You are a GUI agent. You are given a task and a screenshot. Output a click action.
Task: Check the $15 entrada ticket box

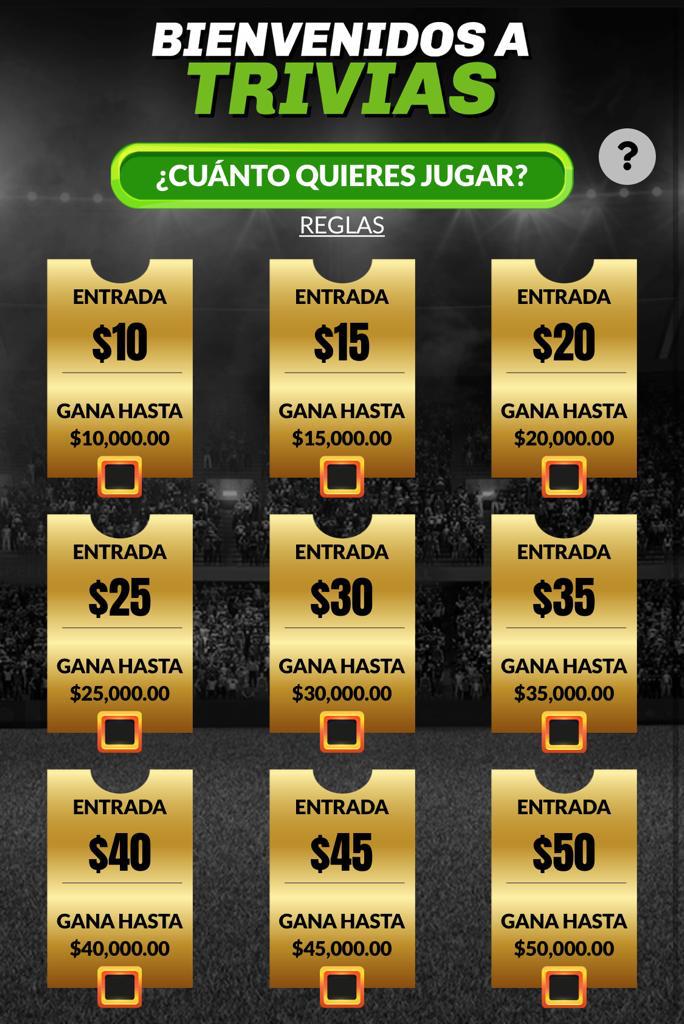pos(342,476)
